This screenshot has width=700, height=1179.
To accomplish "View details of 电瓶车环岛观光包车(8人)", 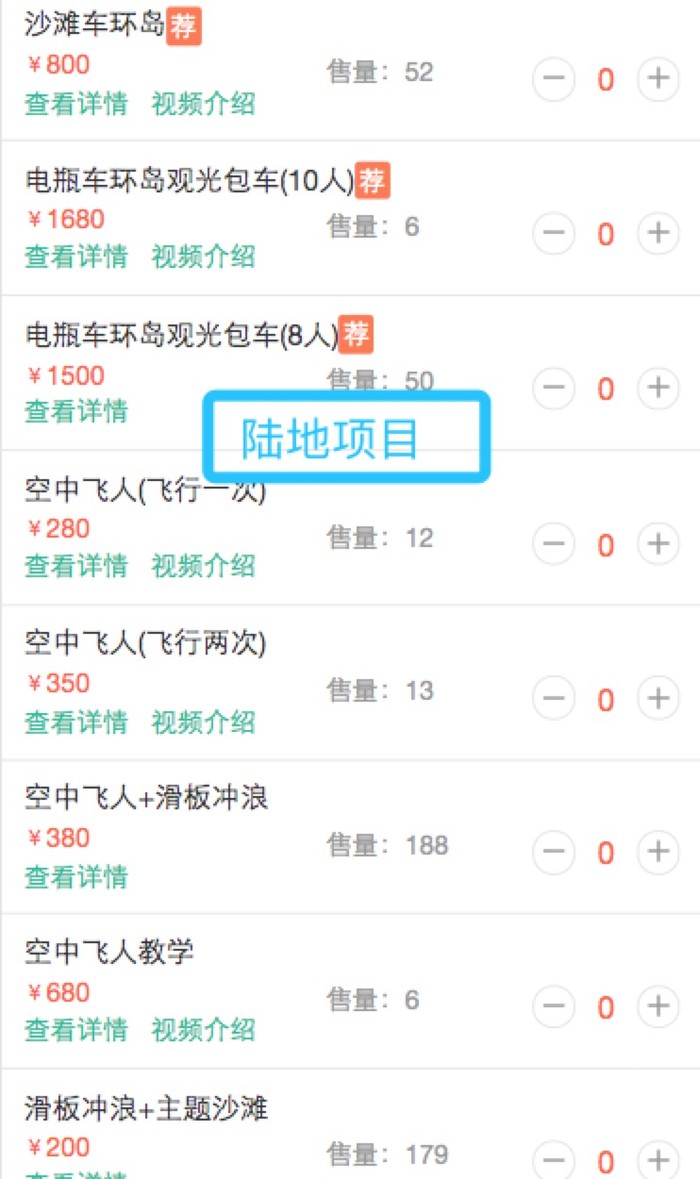I will 76,411.
